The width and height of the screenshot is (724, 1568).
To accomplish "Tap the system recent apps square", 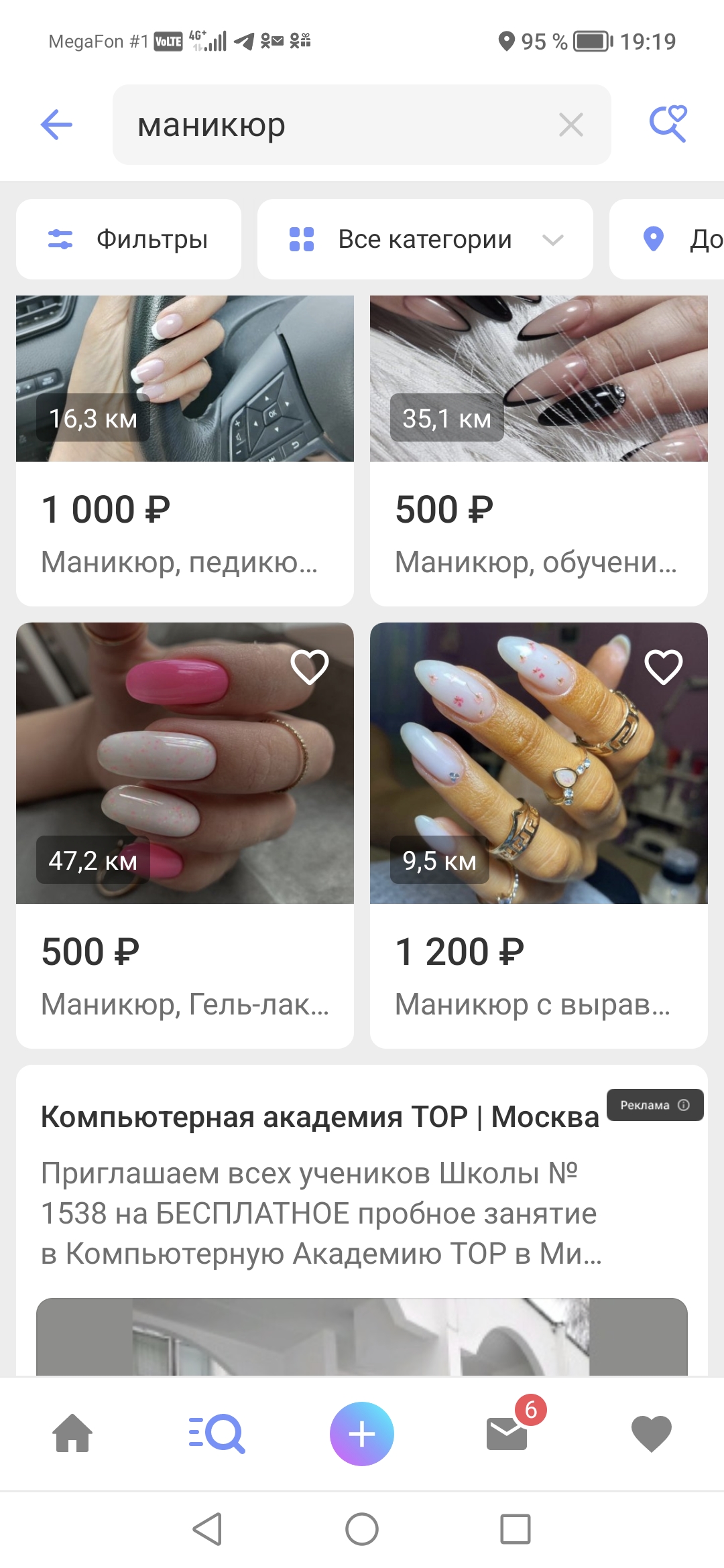I will [x=516, y=1529].
